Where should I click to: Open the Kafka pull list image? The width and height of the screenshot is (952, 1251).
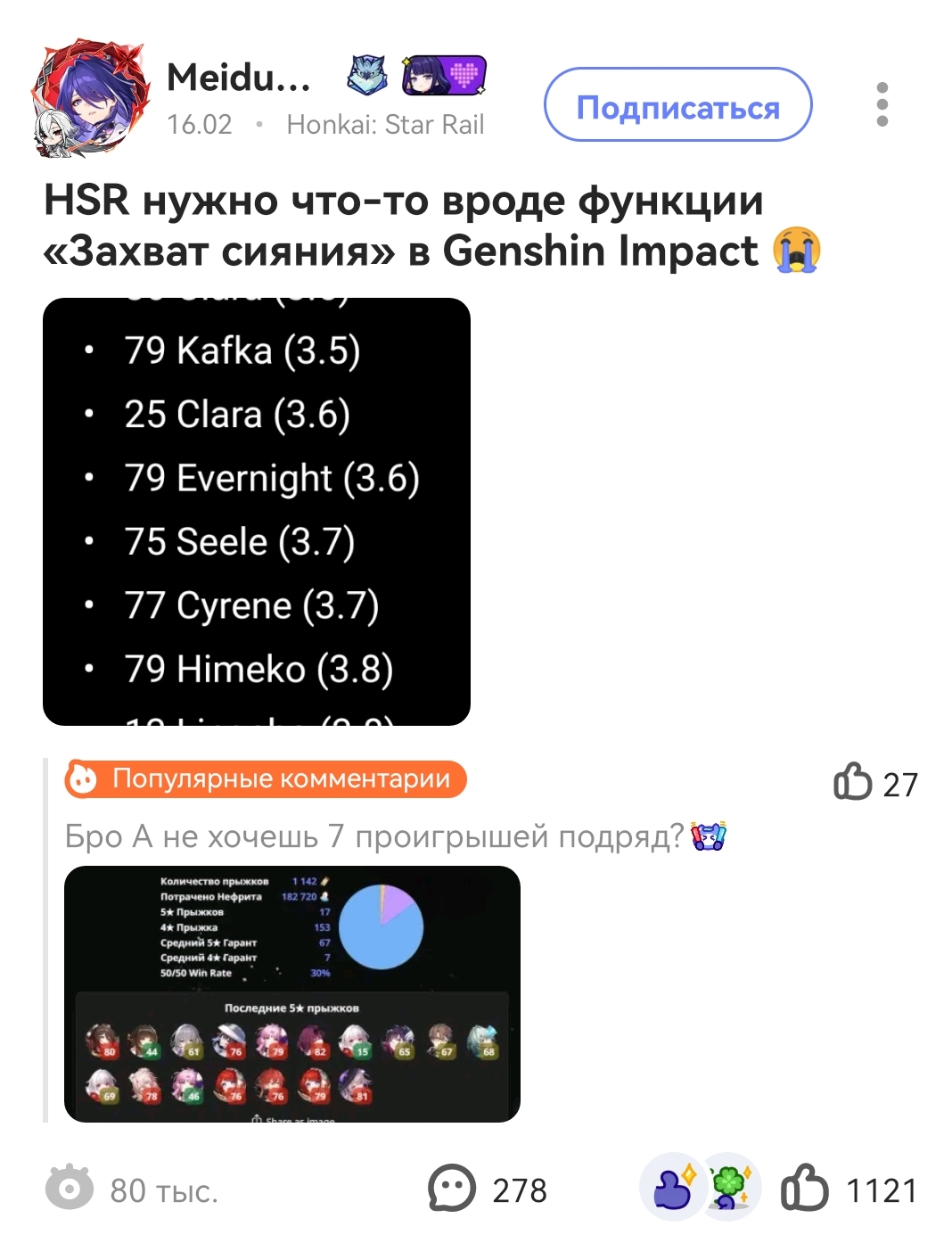click(257, 511)
